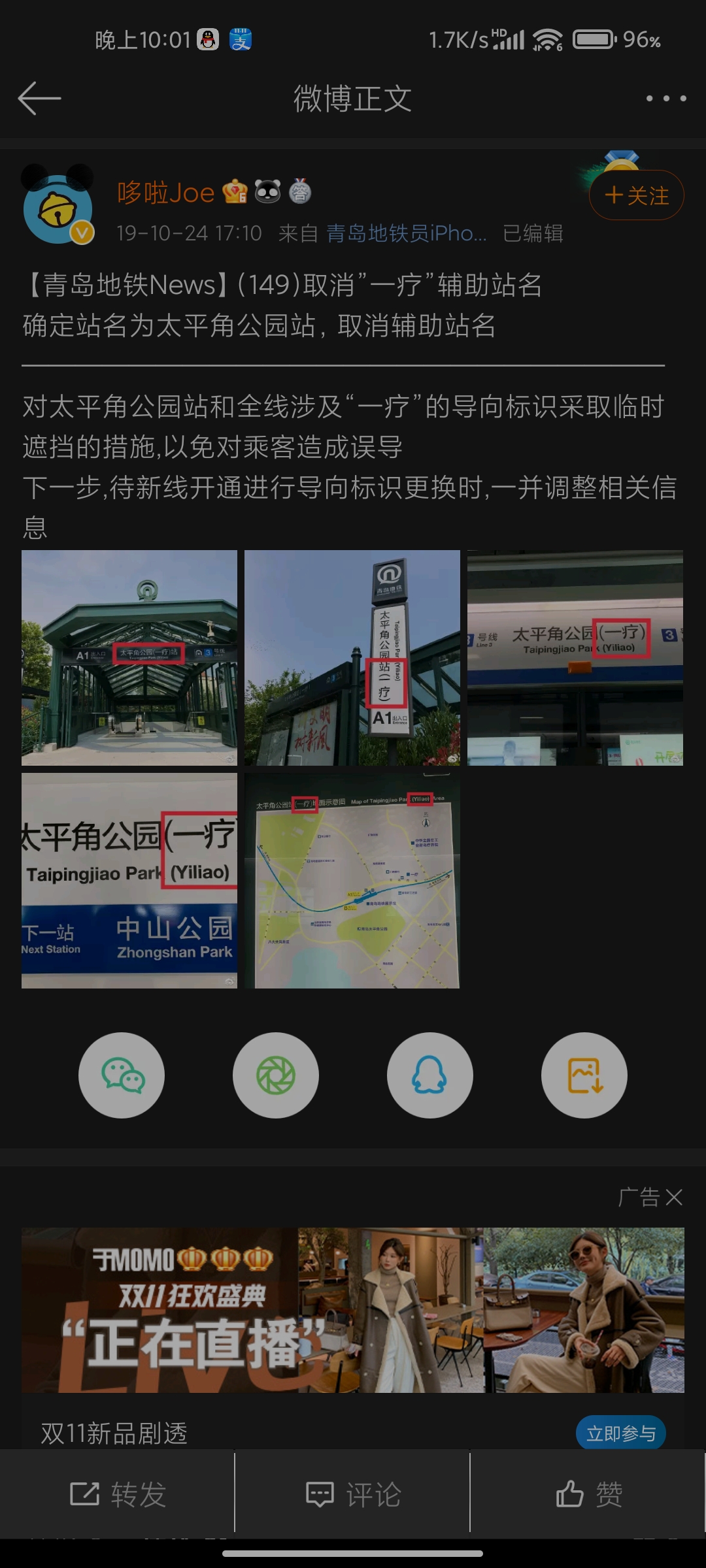
Task: Share to WeChat chat
Action: coord(122,1075)
